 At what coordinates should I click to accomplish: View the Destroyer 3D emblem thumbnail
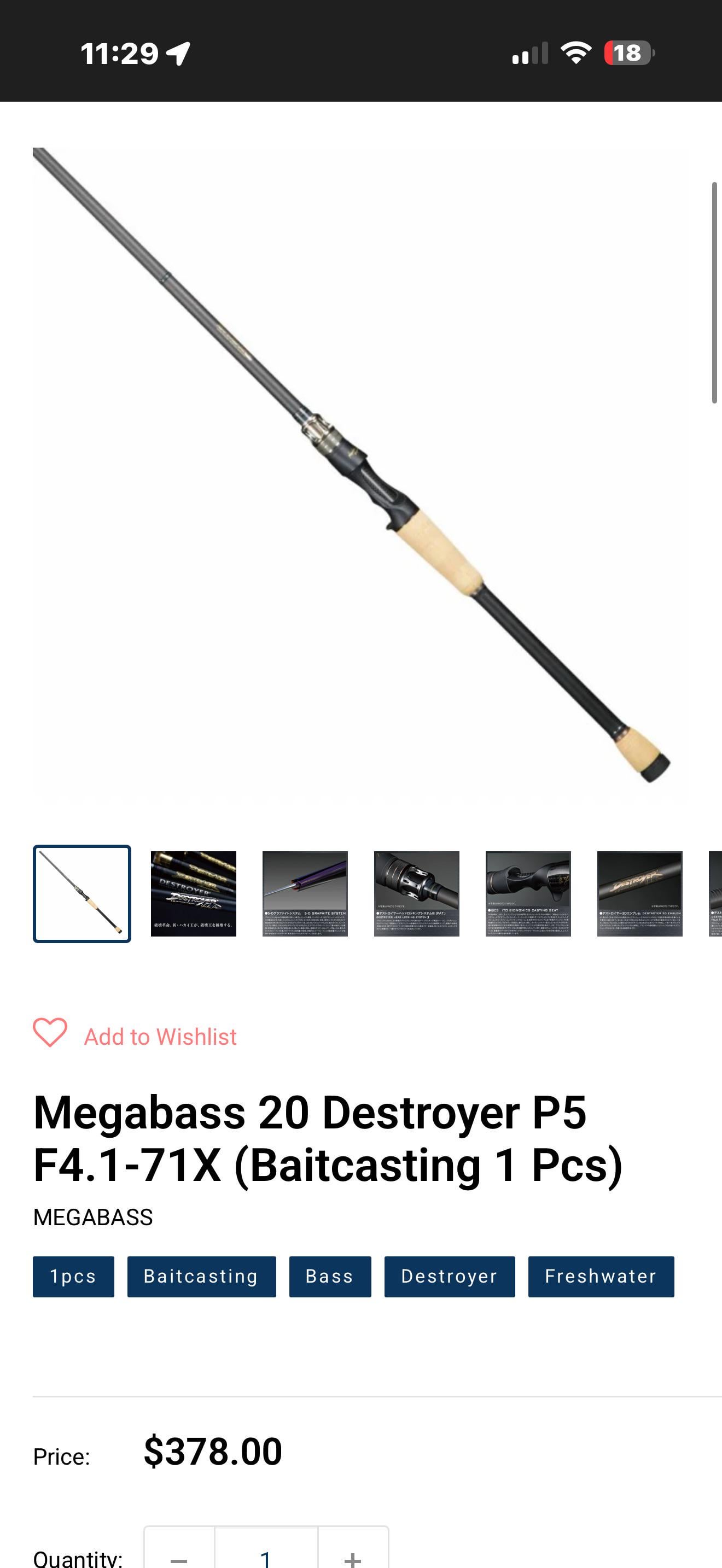639,893
